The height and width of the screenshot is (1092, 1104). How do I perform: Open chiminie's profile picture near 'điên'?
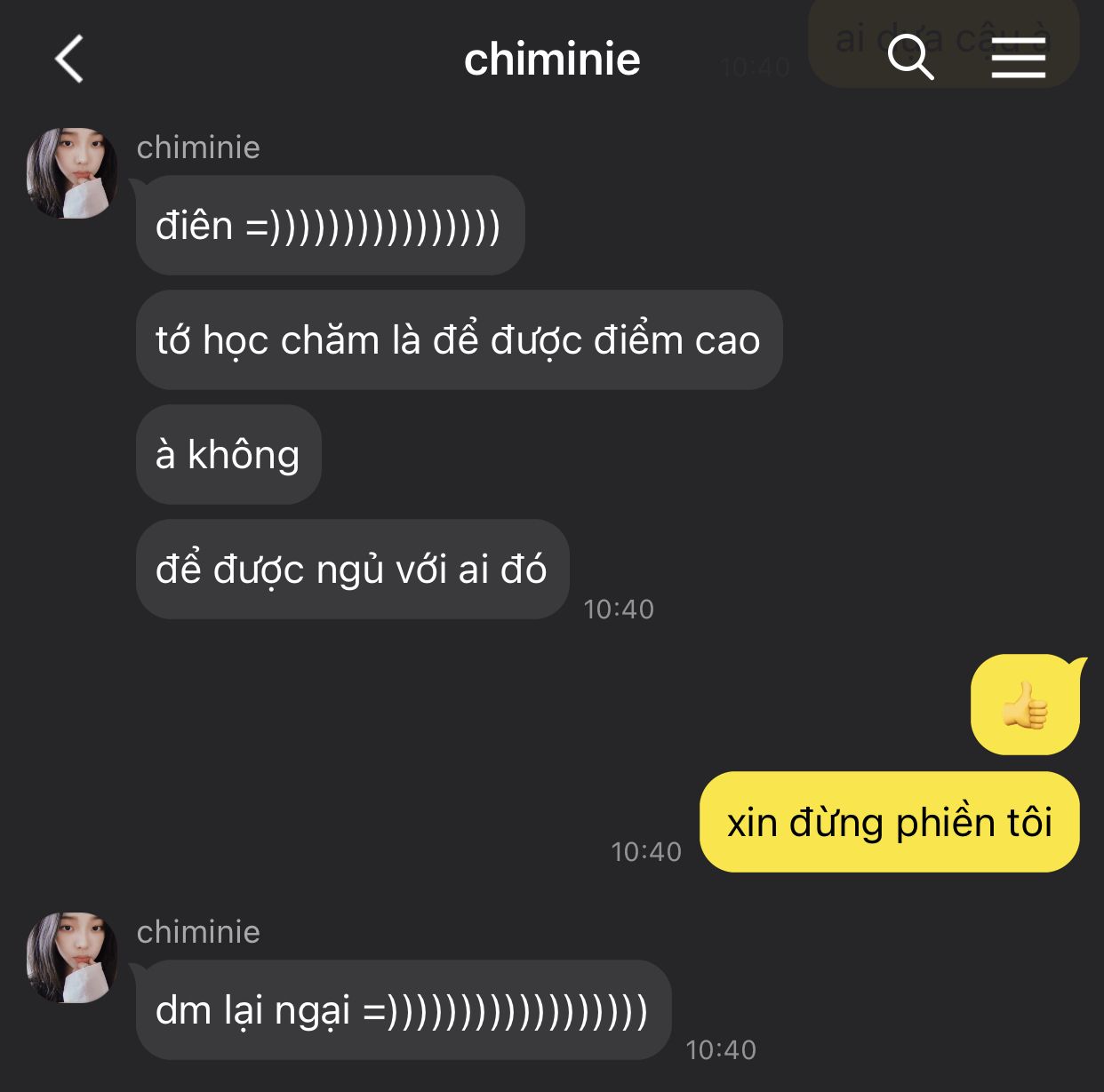coord(72,173)
